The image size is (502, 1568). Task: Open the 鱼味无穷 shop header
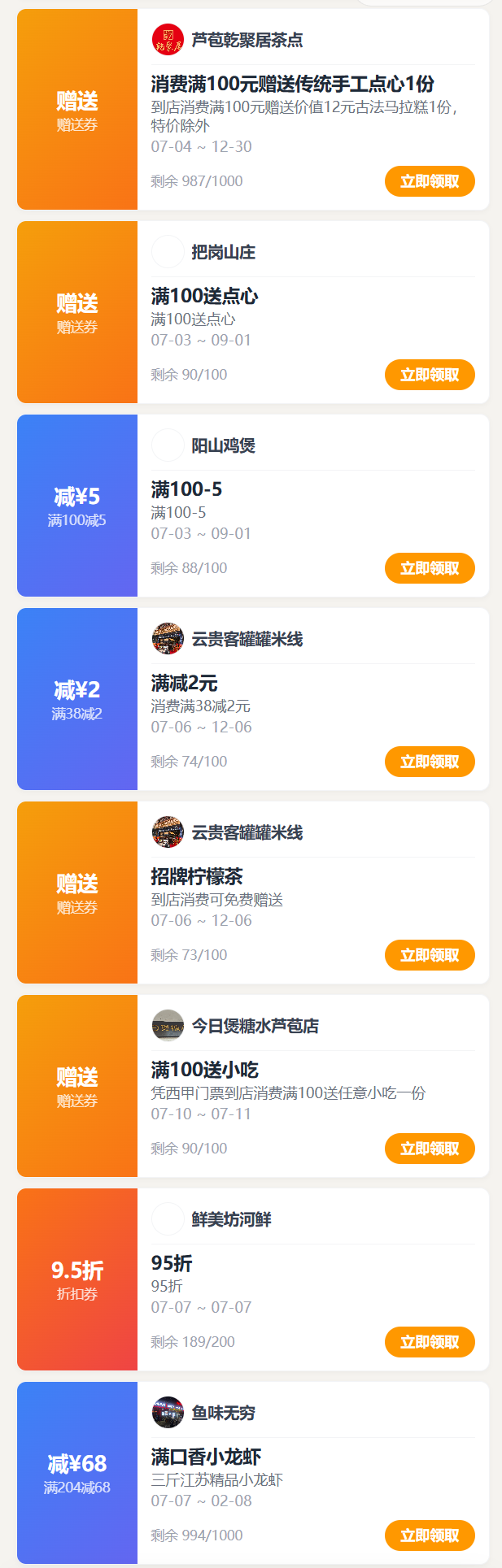[313, 1413]
